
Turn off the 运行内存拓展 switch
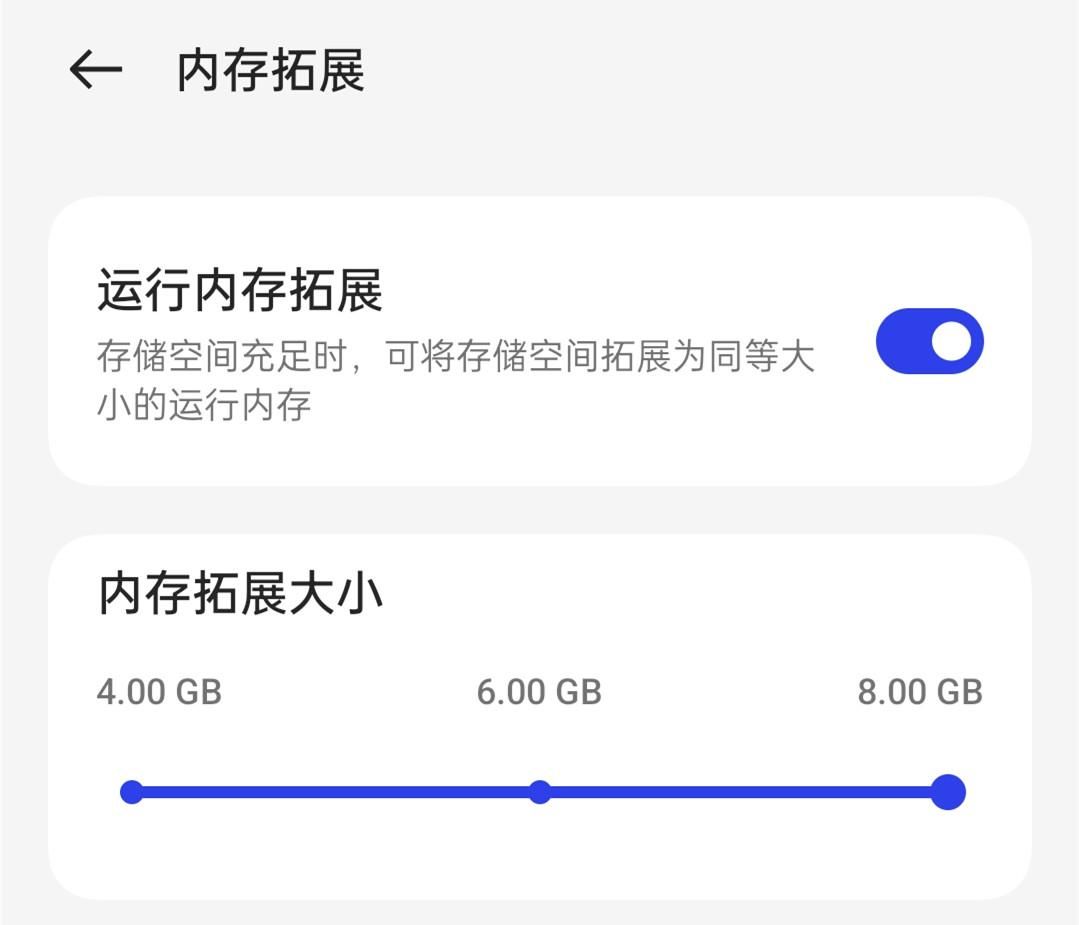tap(929, 342)
